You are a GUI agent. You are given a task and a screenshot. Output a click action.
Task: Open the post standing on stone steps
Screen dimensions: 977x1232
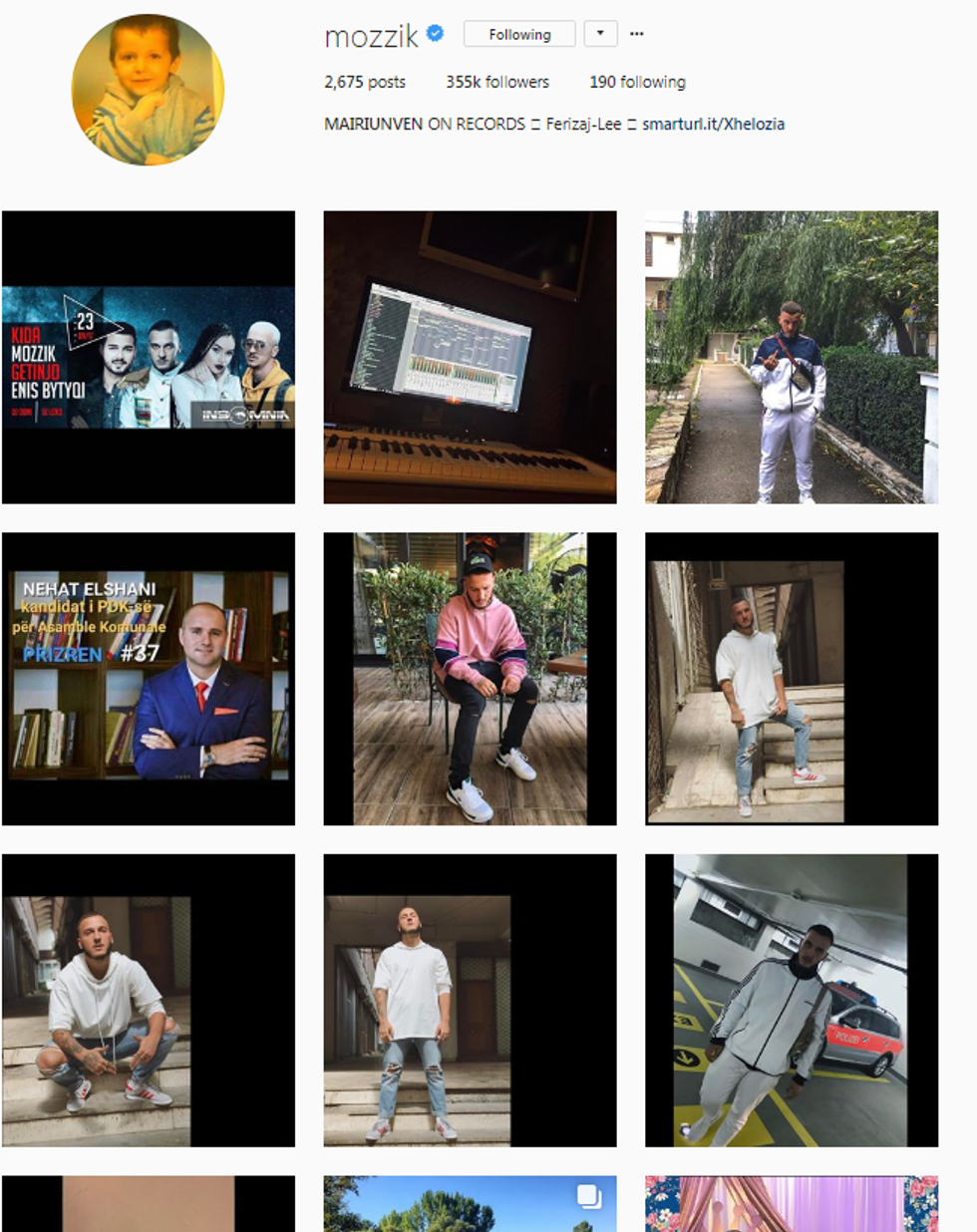792,679
